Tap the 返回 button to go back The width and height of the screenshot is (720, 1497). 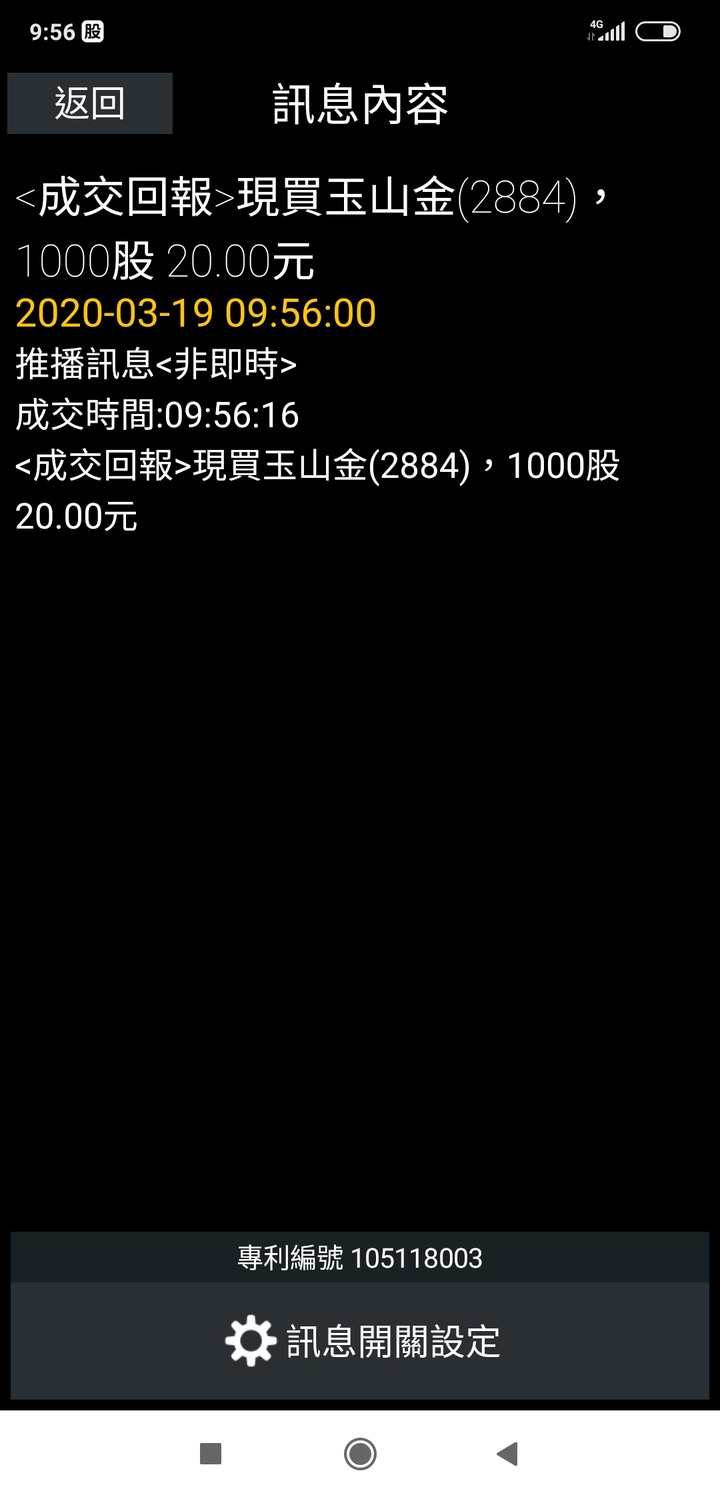click(x=90, y=103)
